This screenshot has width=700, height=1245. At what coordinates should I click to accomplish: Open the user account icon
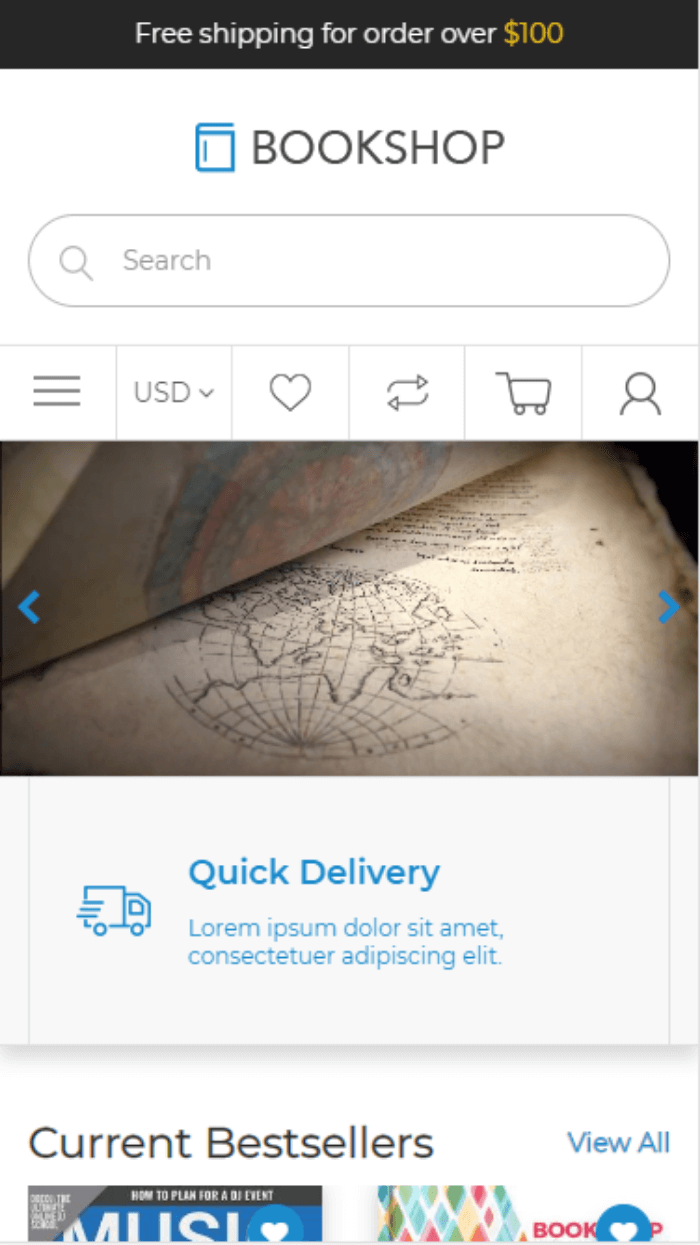640,393
